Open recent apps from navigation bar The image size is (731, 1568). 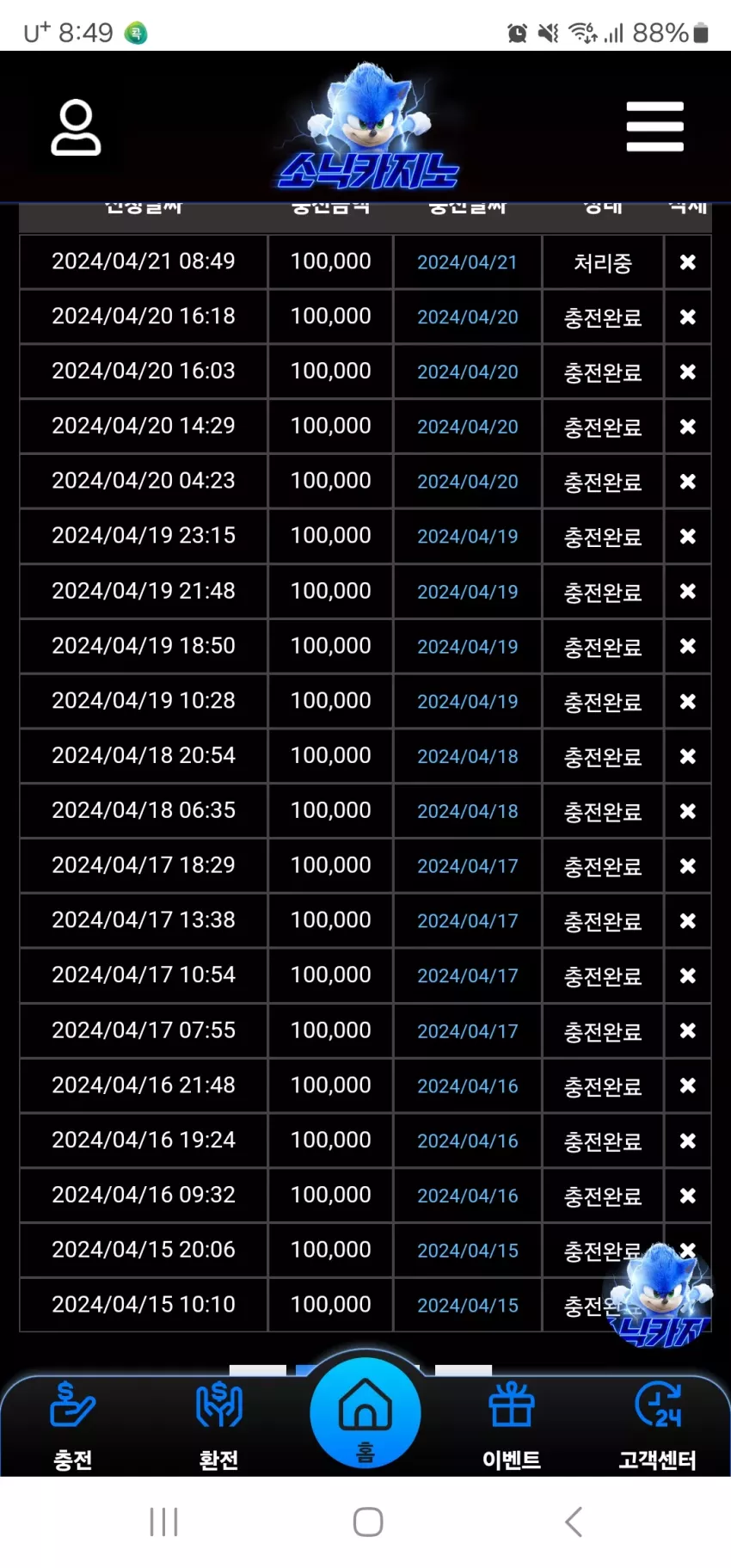pos(163,1522)
